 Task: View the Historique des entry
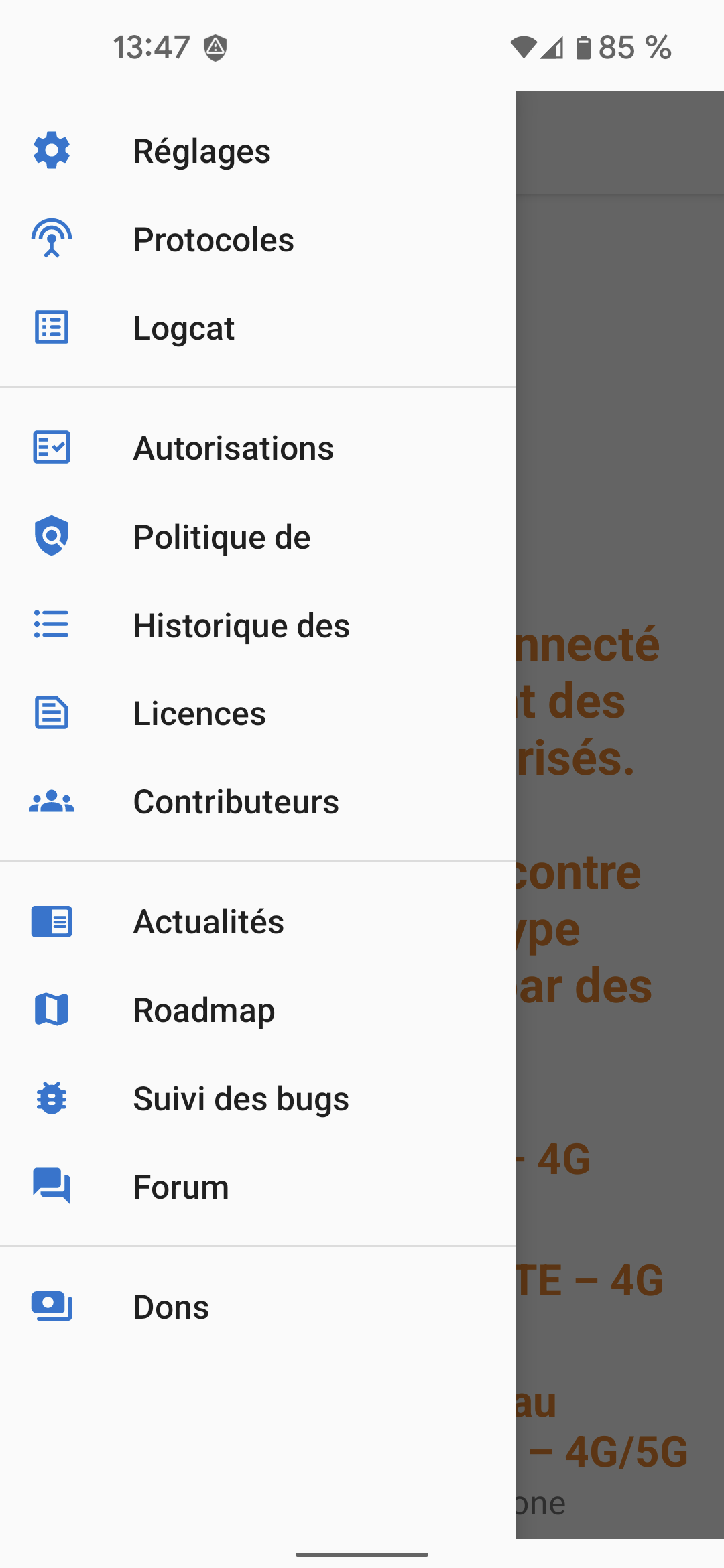258,625
